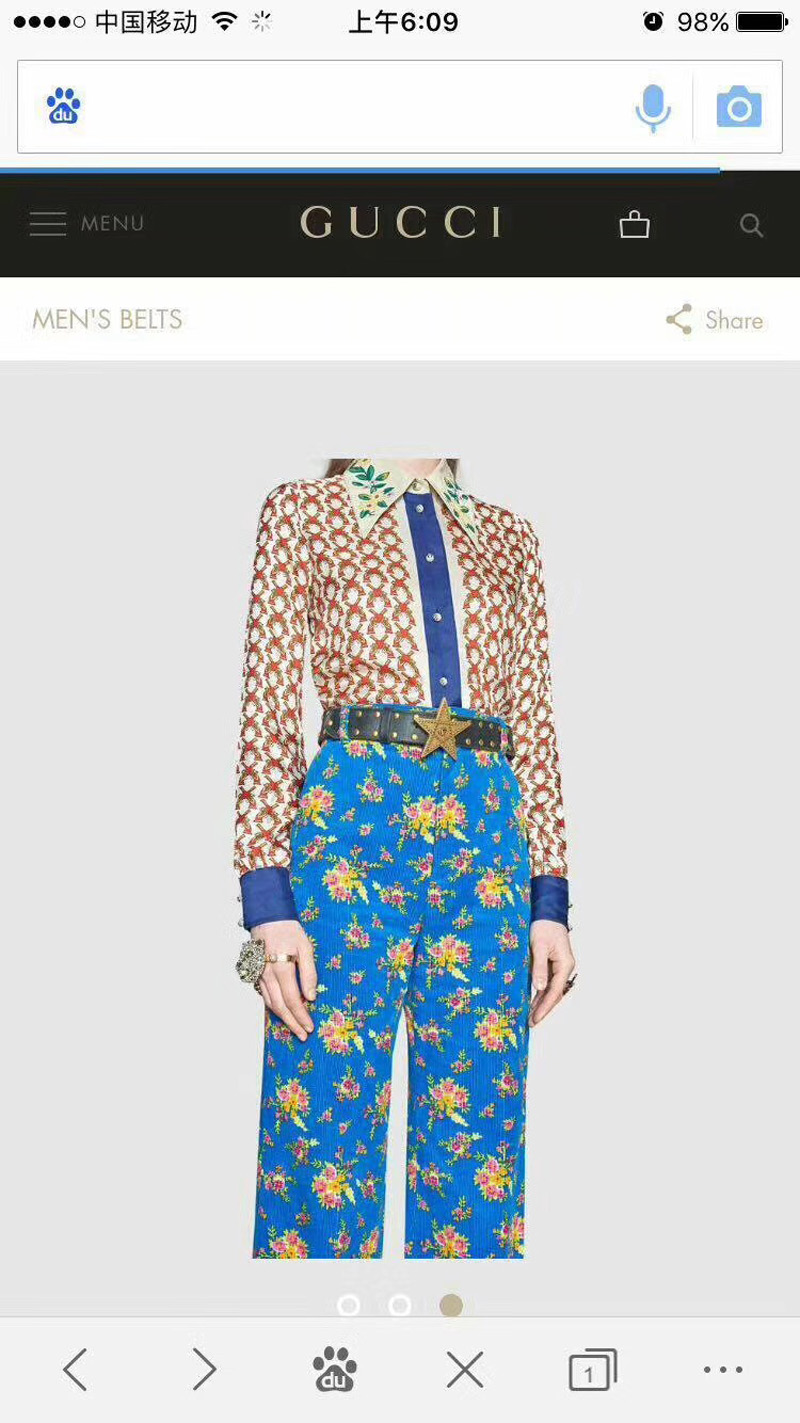
Task: Open Baidu home from the toolbar
Action: pyautogui.click(x=334, y=1369)
